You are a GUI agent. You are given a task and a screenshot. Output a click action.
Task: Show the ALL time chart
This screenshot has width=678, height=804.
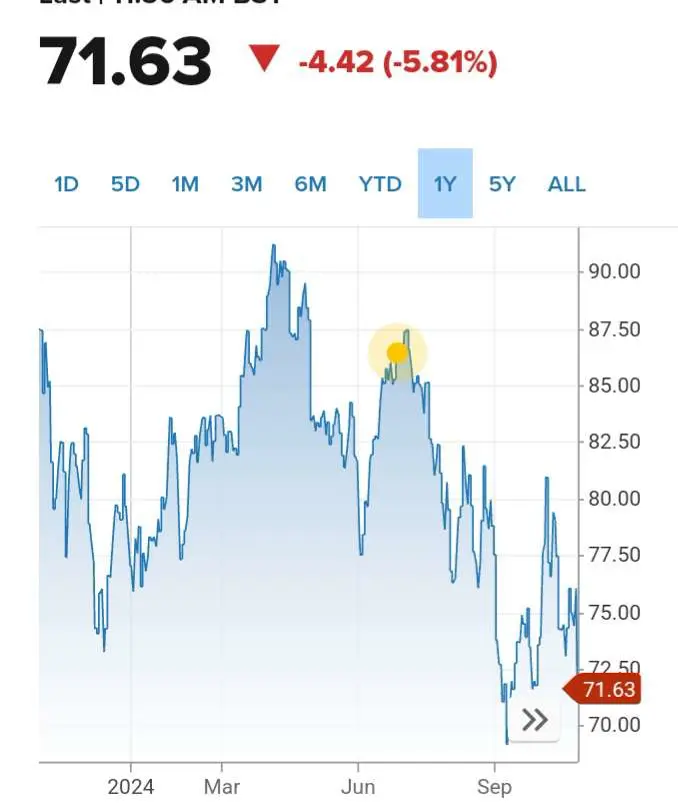(x=566, y=184)
